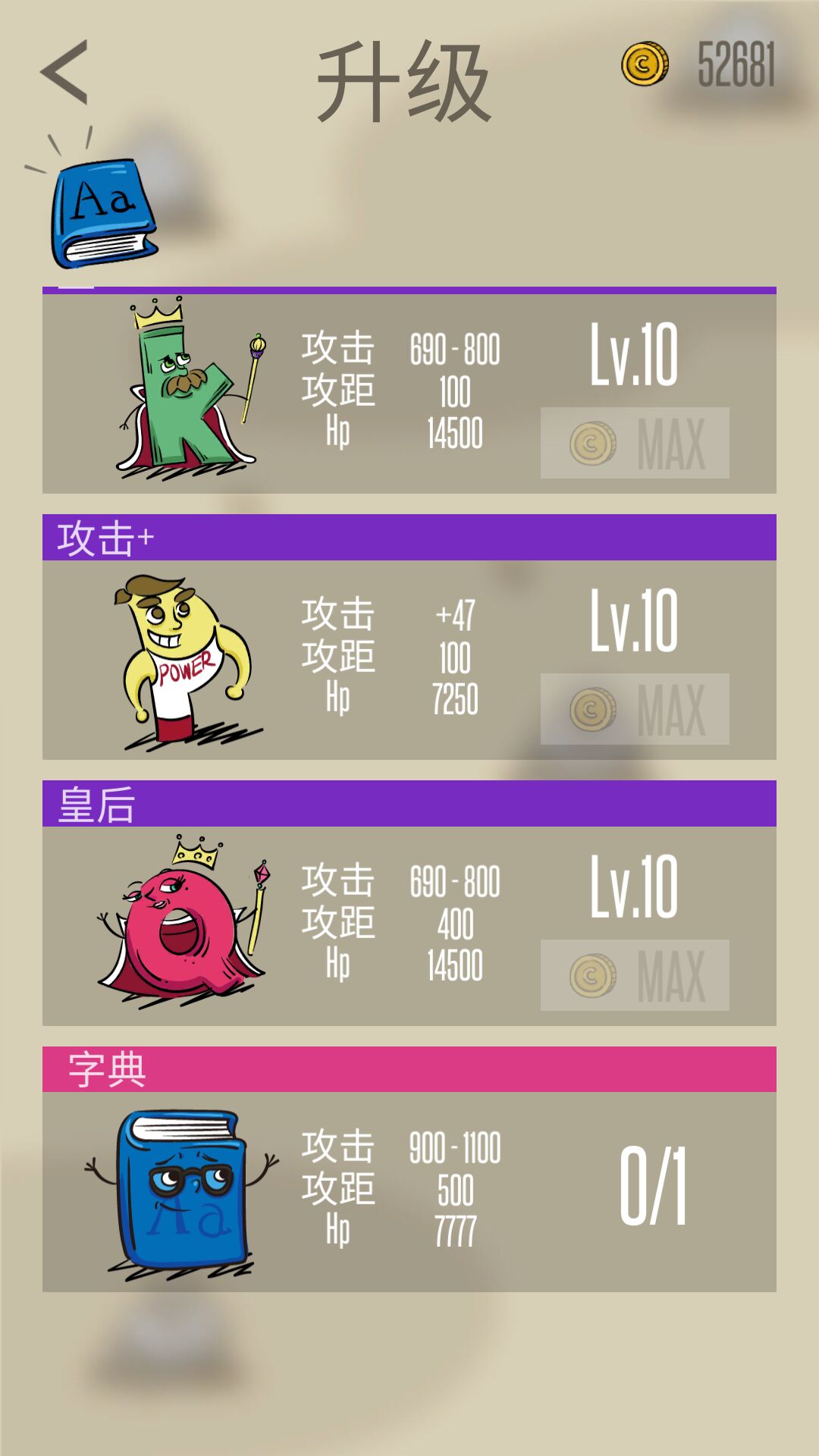Tap MAX button on the K king card
The height and width of the screenshot is (1456, 819).
click(x=635, y=443)
